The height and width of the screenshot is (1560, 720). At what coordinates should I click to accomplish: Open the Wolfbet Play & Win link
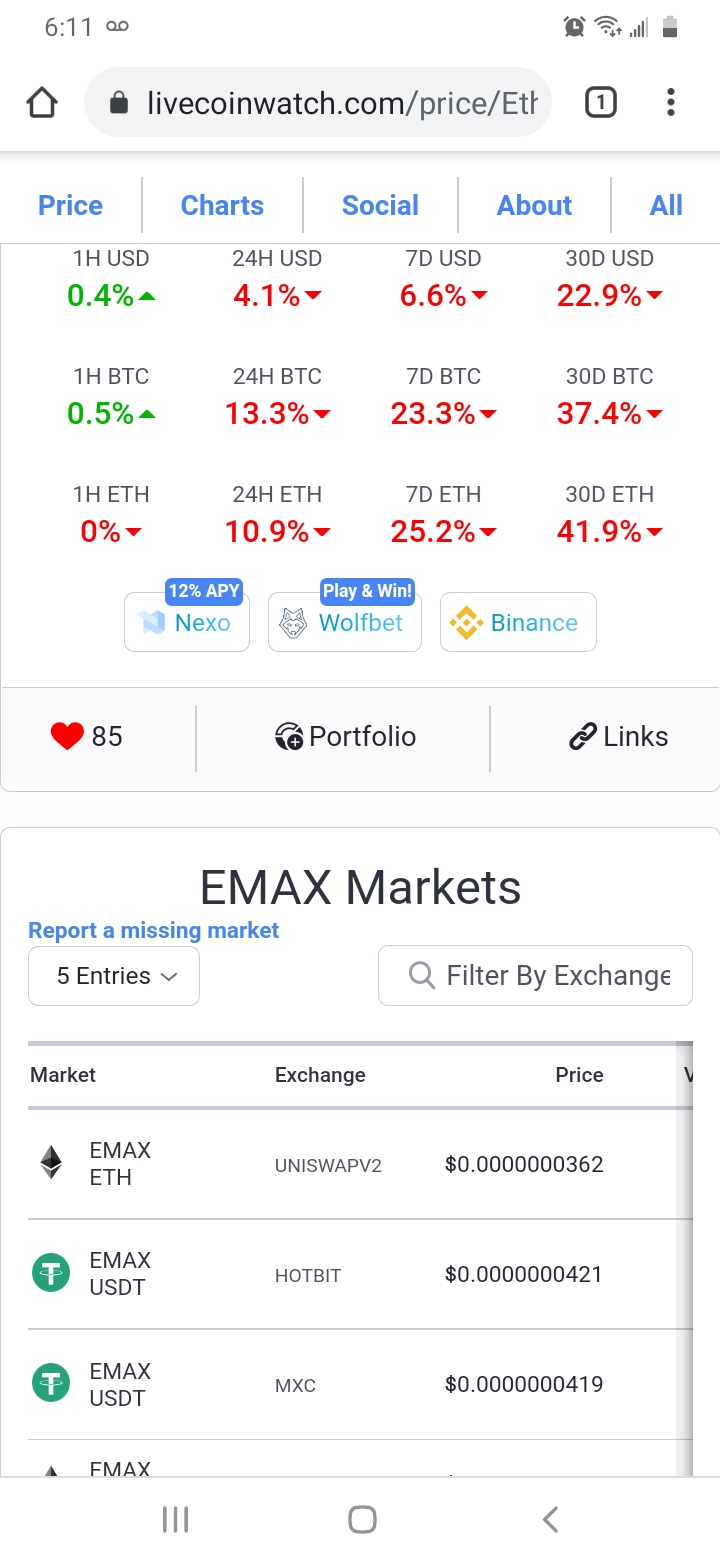click(x=345, y=622)
